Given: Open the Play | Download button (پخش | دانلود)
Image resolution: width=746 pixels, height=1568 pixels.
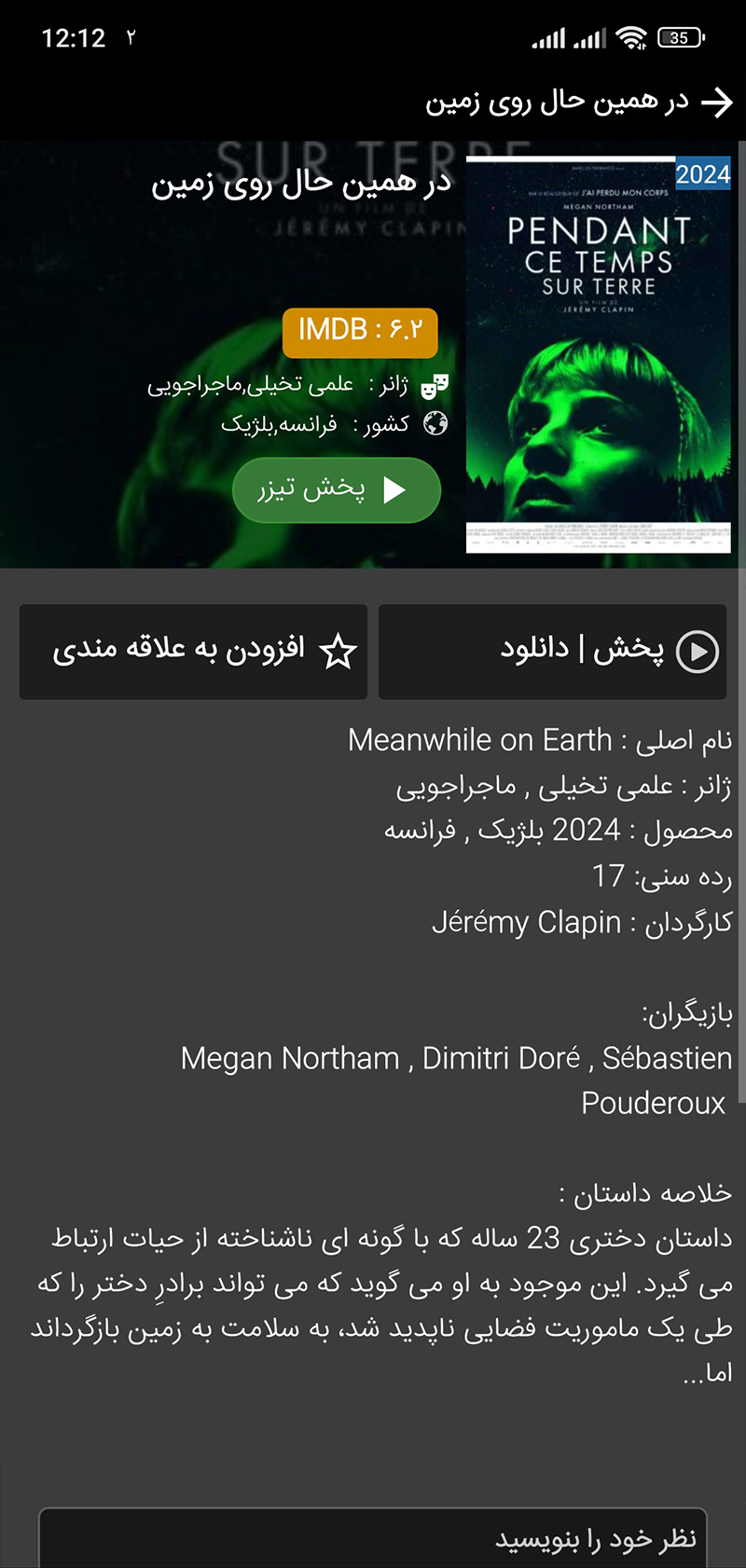Looking at the screenshot, I should point(552,651).
